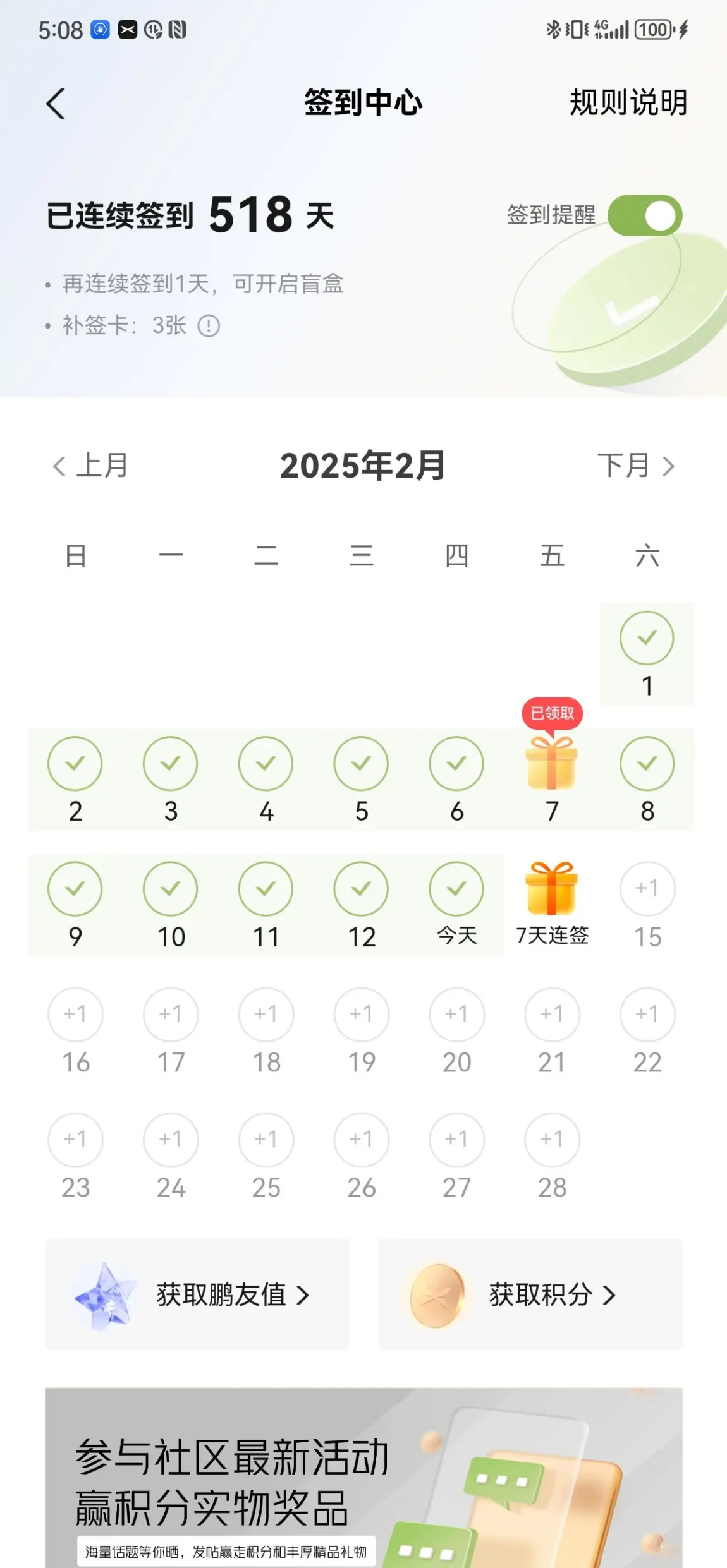Open 规则说明 rules explanation
Viewport: 727px width, 1568px height.
click(628, 102)
